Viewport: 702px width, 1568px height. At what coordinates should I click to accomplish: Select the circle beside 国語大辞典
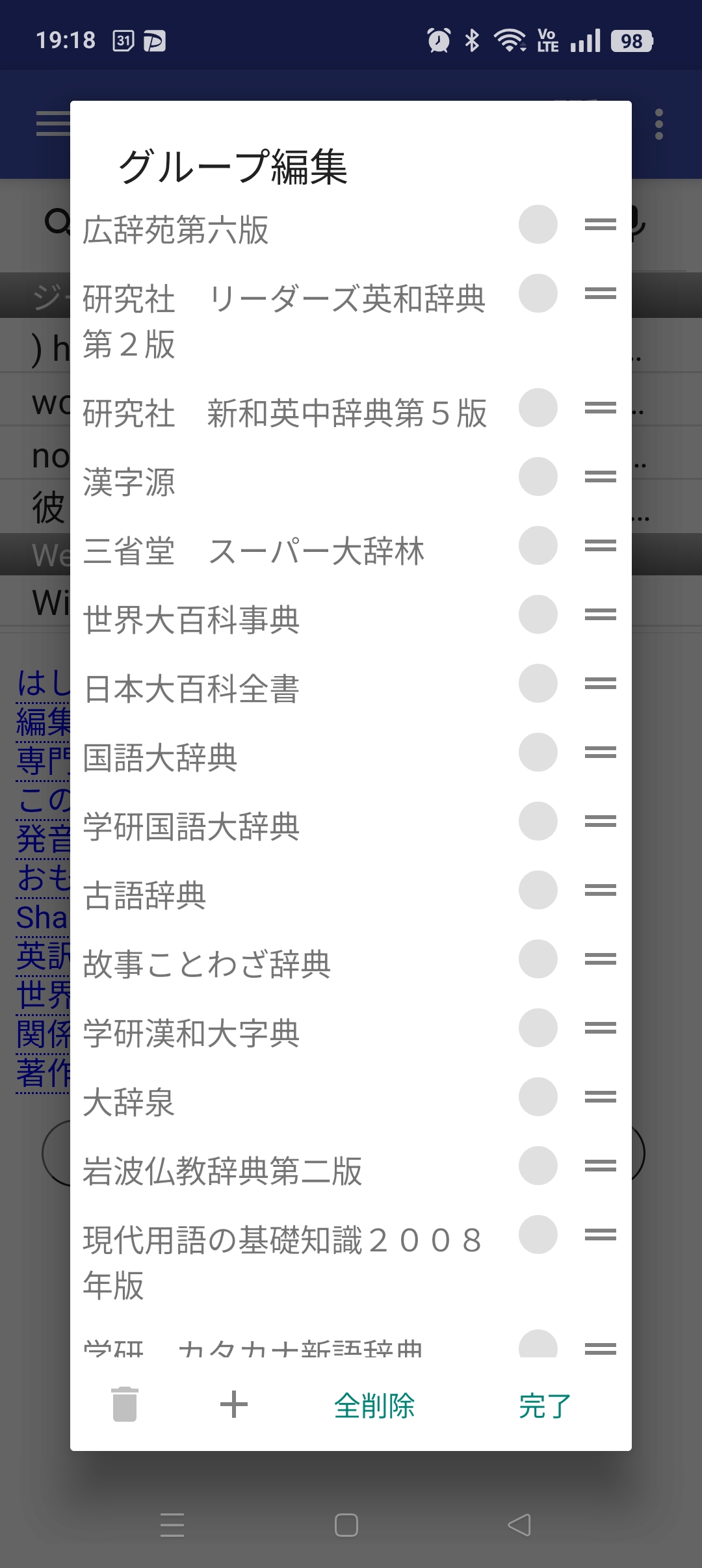click(x=538, y=752)
